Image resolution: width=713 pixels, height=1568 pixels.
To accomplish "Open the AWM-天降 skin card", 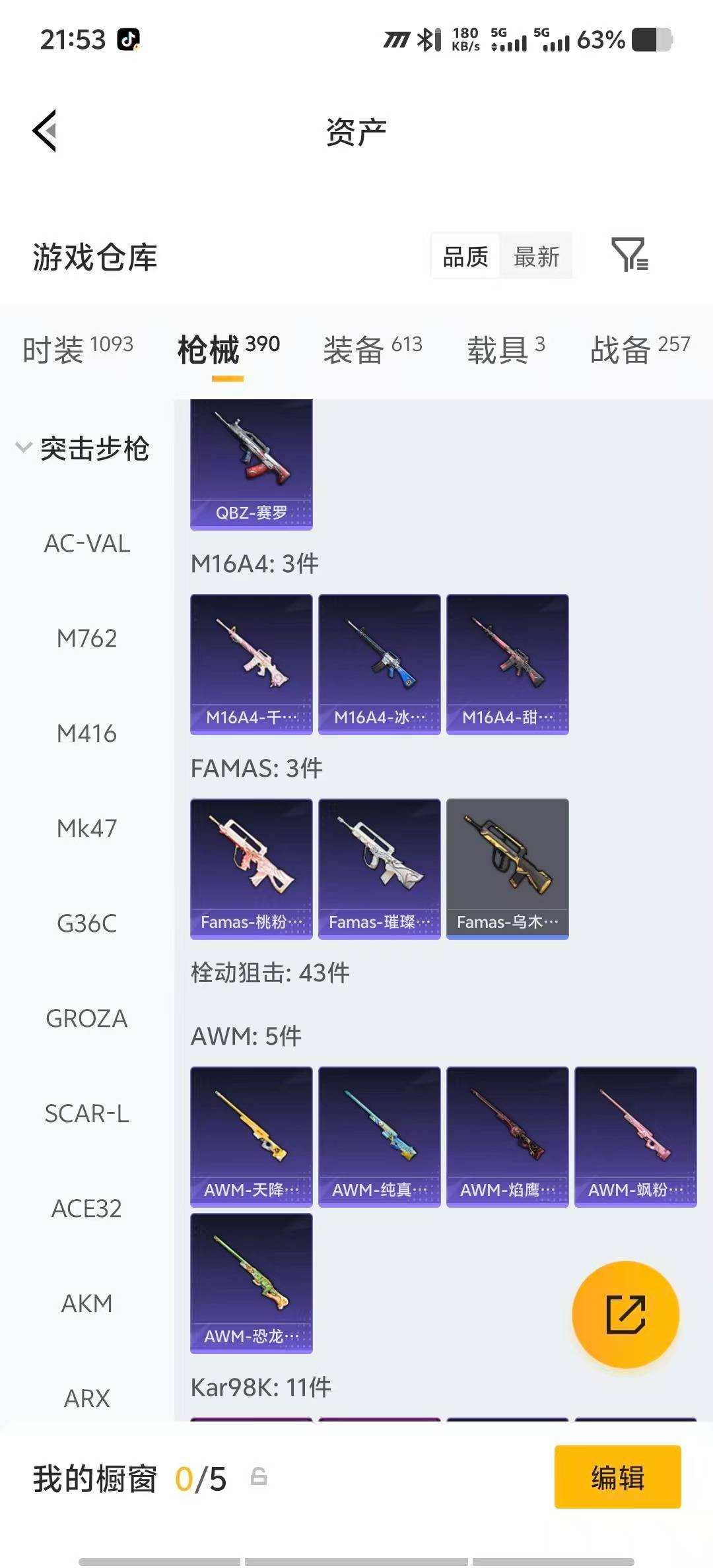I will [x=251, y=1134].
